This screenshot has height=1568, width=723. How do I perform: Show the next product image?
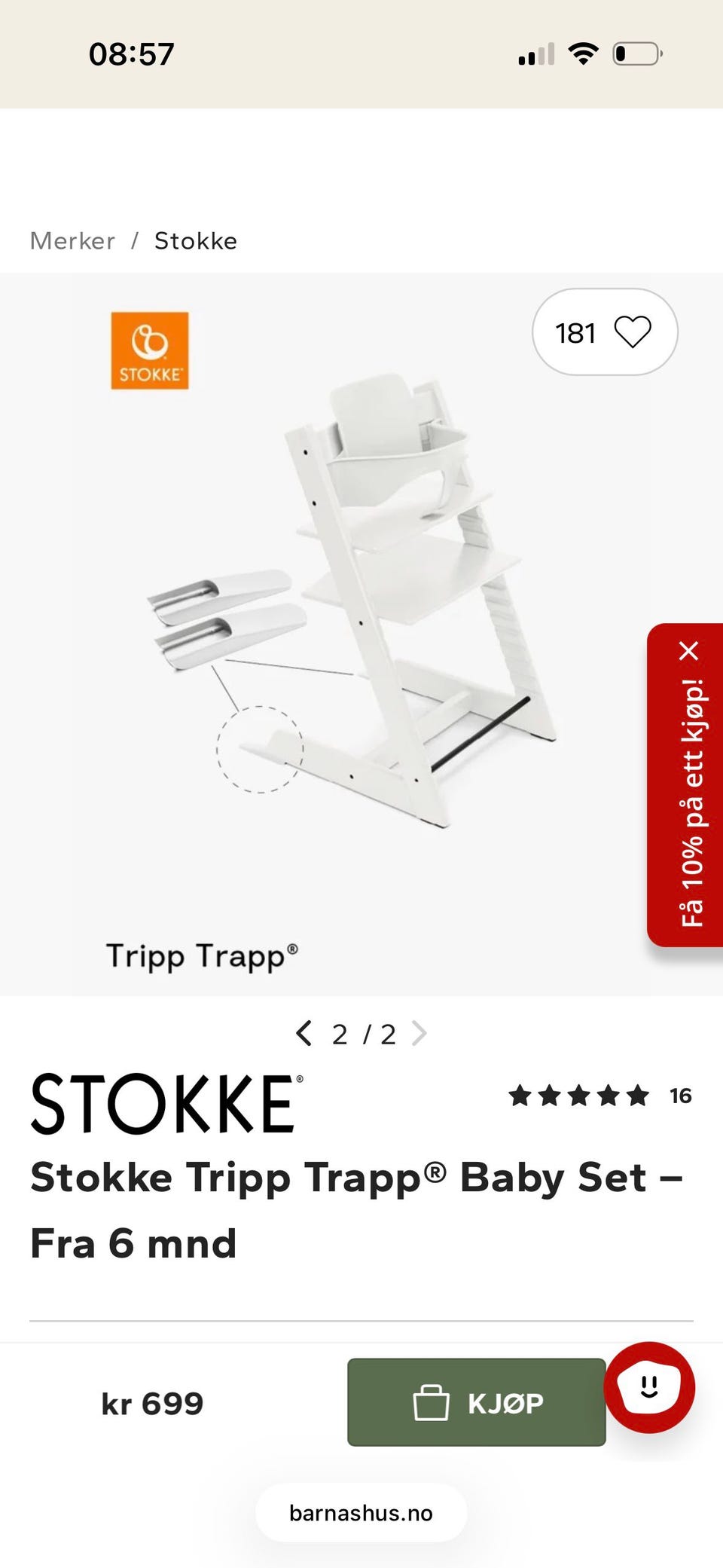419,1034
